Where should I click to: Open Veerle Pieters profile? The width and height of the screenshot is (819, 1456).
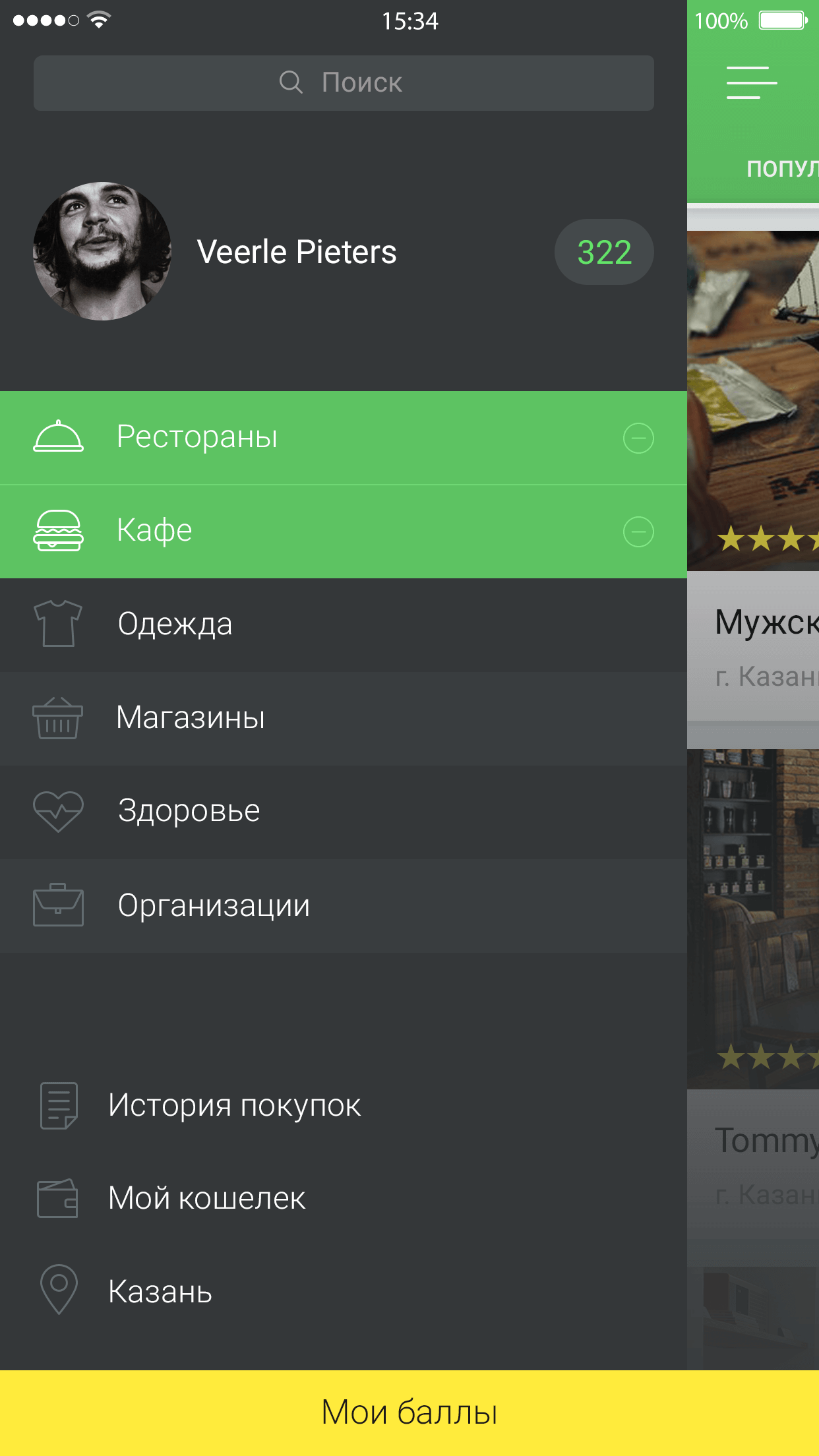(x=296, y=252)
